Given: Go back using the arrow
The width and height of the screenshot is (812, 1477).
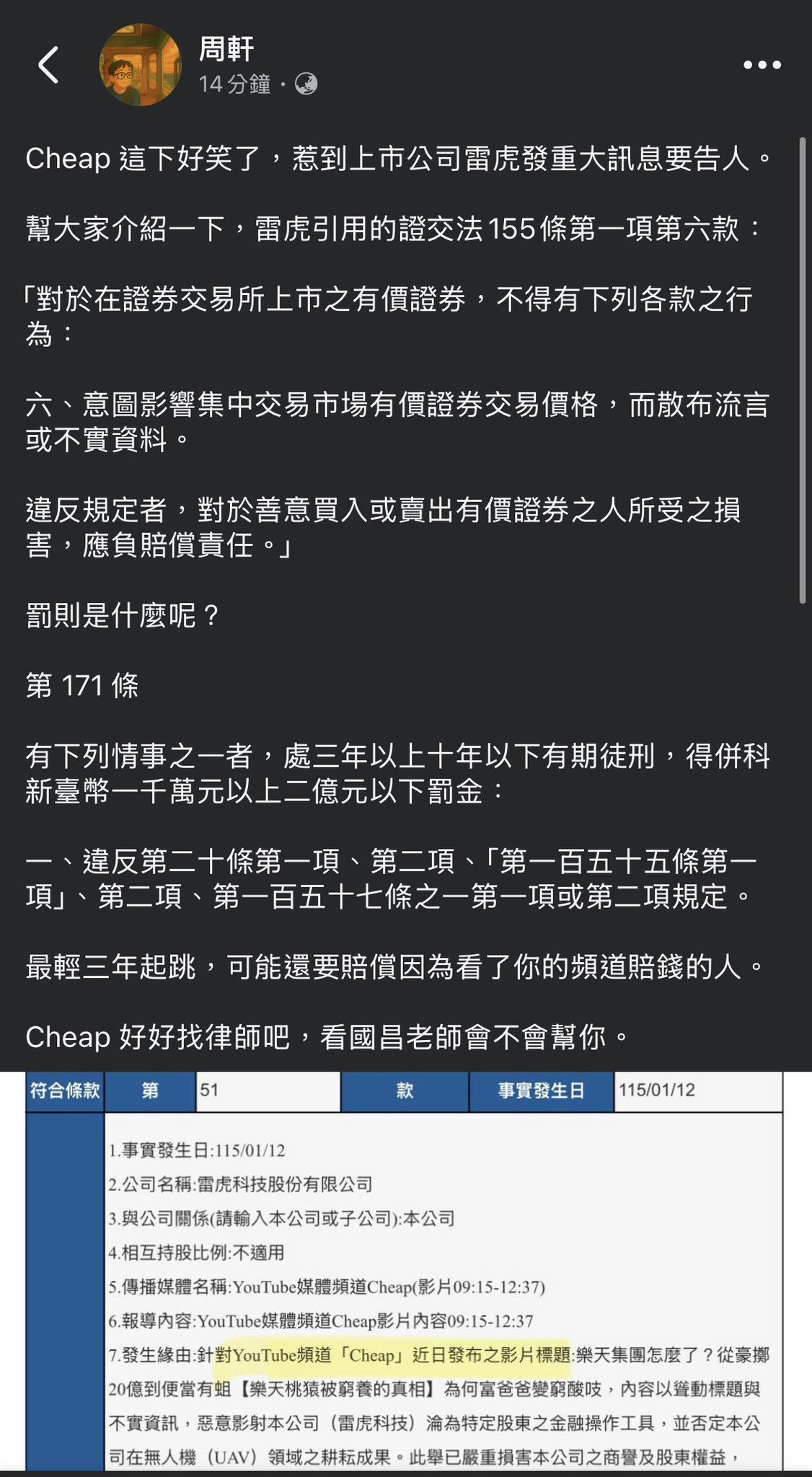Looking at the screenshot, I should coord(48,65).
